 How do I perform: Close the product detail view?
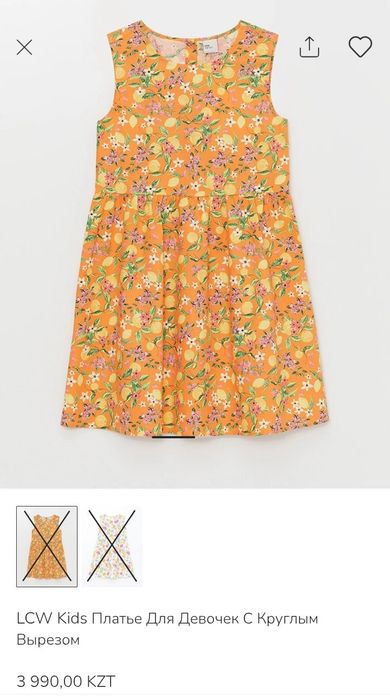pyautogui.click(x=25, y=47)
